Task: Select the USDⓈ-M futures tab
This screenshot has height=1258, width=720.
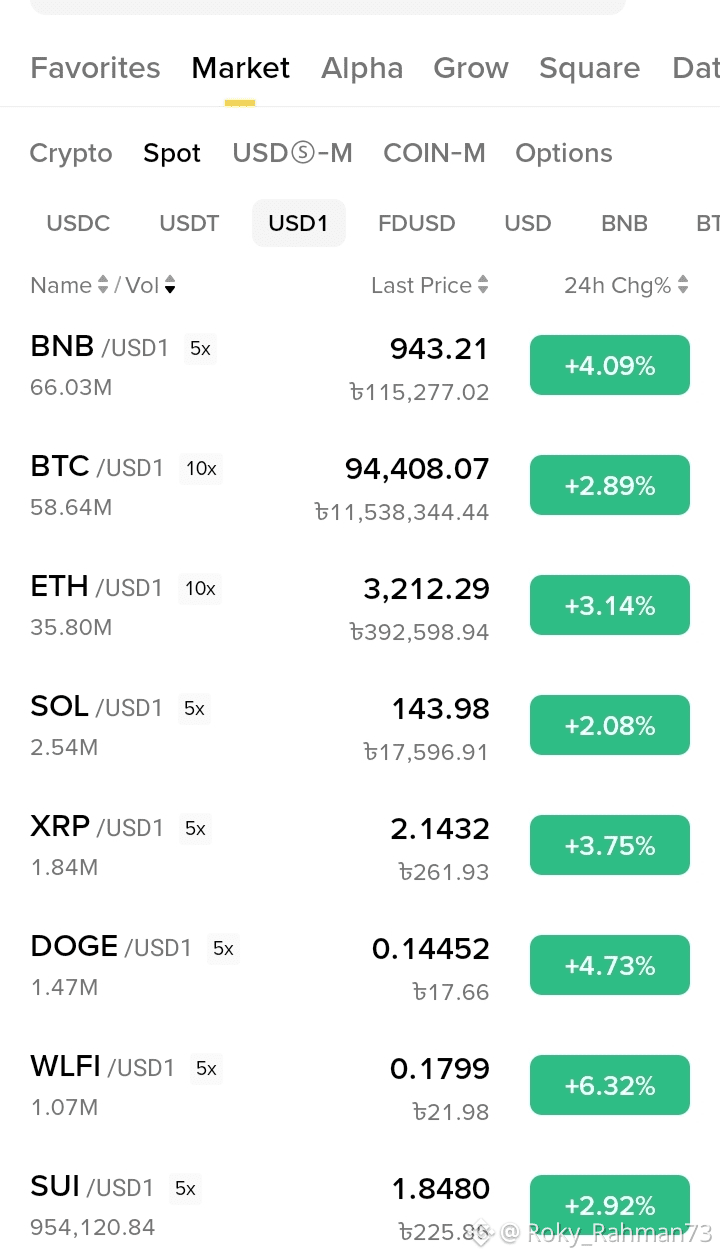Action: [x=292, y=153]
